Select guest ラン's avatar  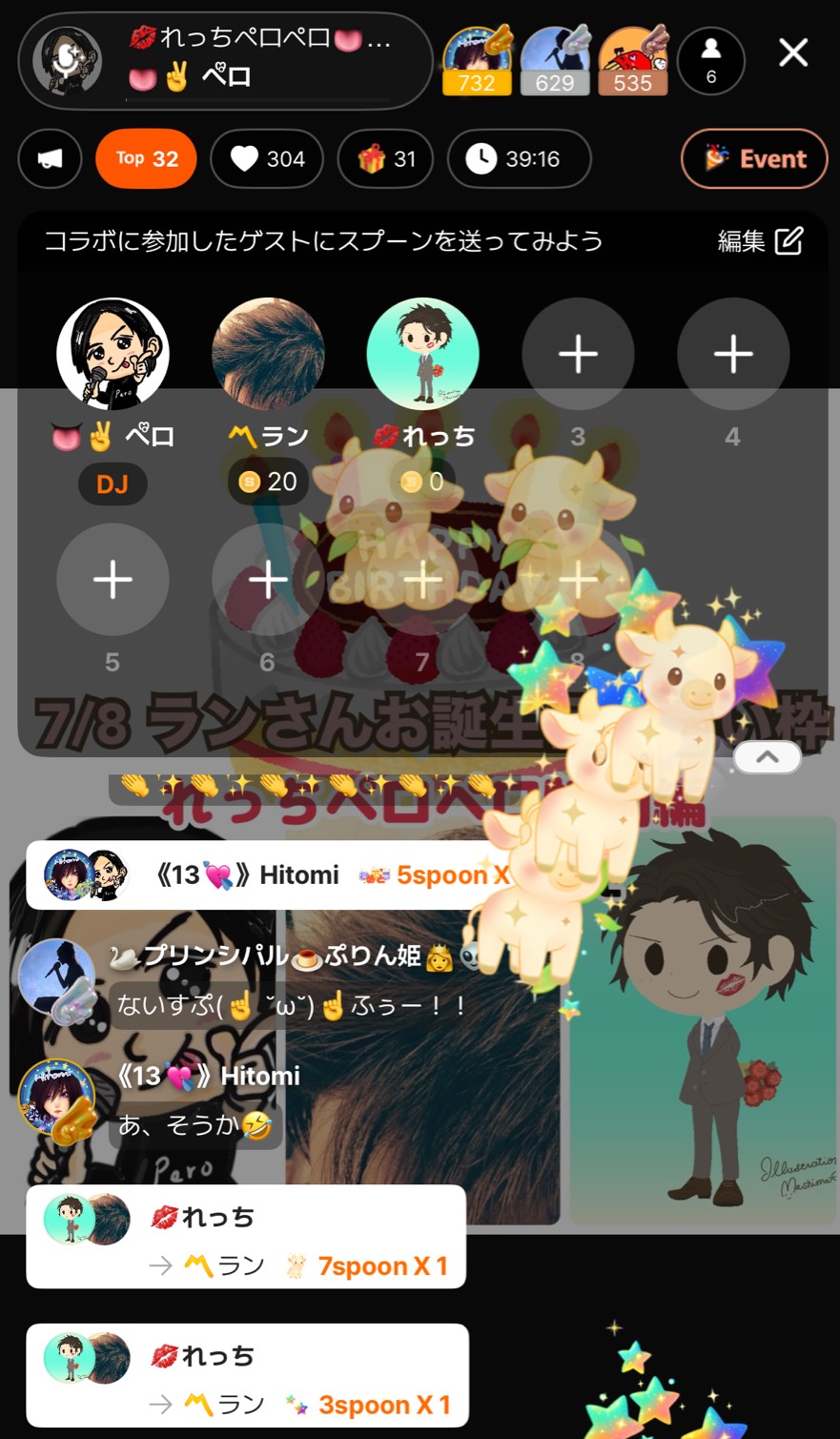268,354
